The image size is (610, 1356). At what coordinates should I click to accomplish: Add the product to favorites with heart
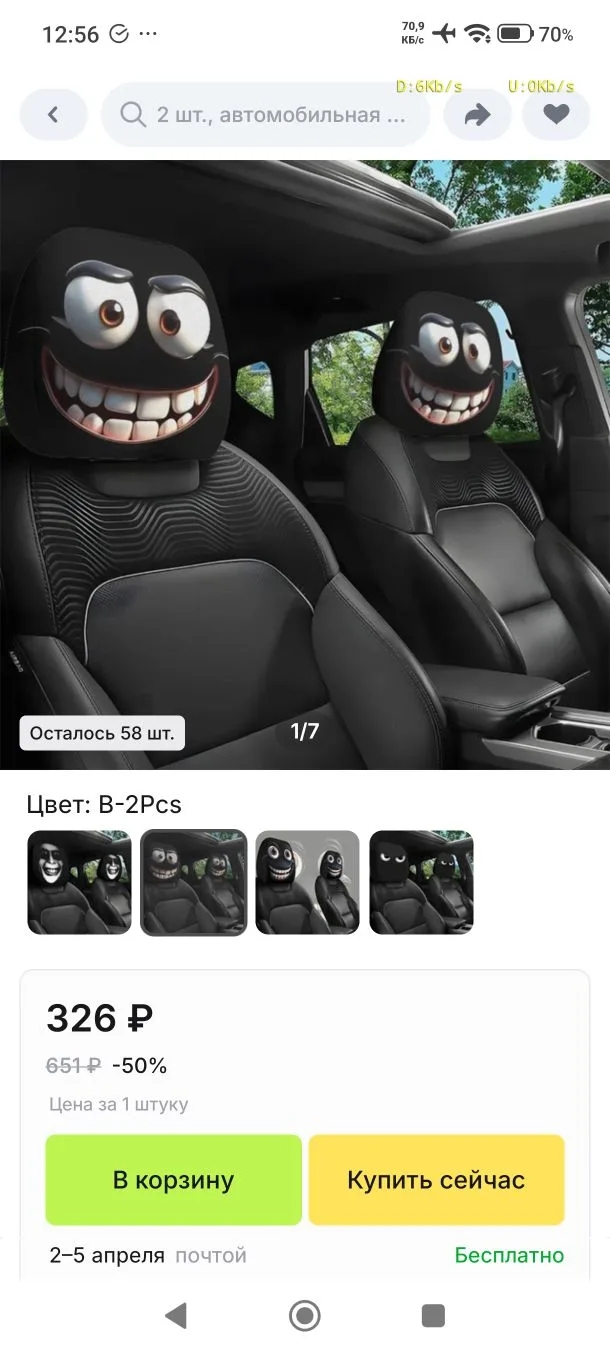[x=556, y=115]
